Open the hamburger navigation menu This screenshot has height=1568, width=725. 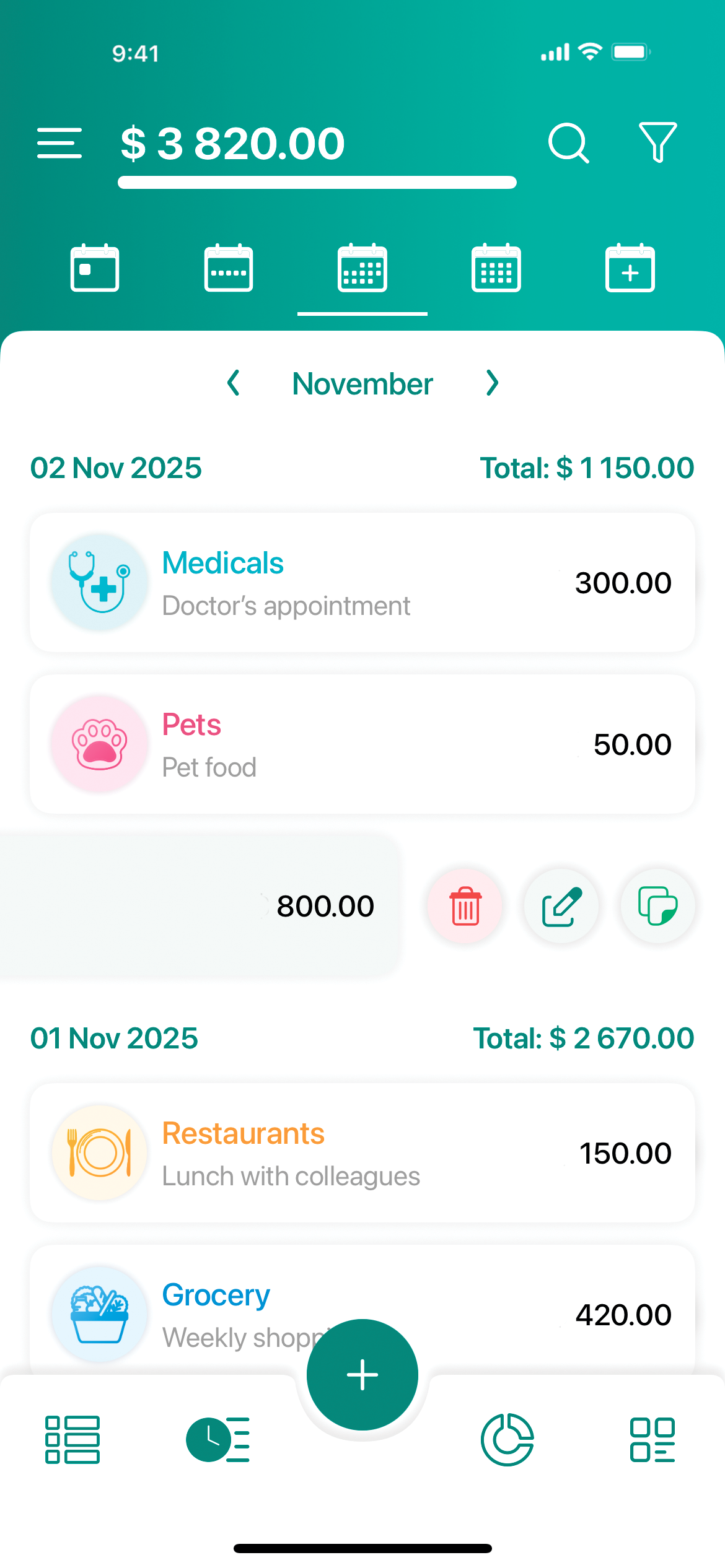[60, 143]
